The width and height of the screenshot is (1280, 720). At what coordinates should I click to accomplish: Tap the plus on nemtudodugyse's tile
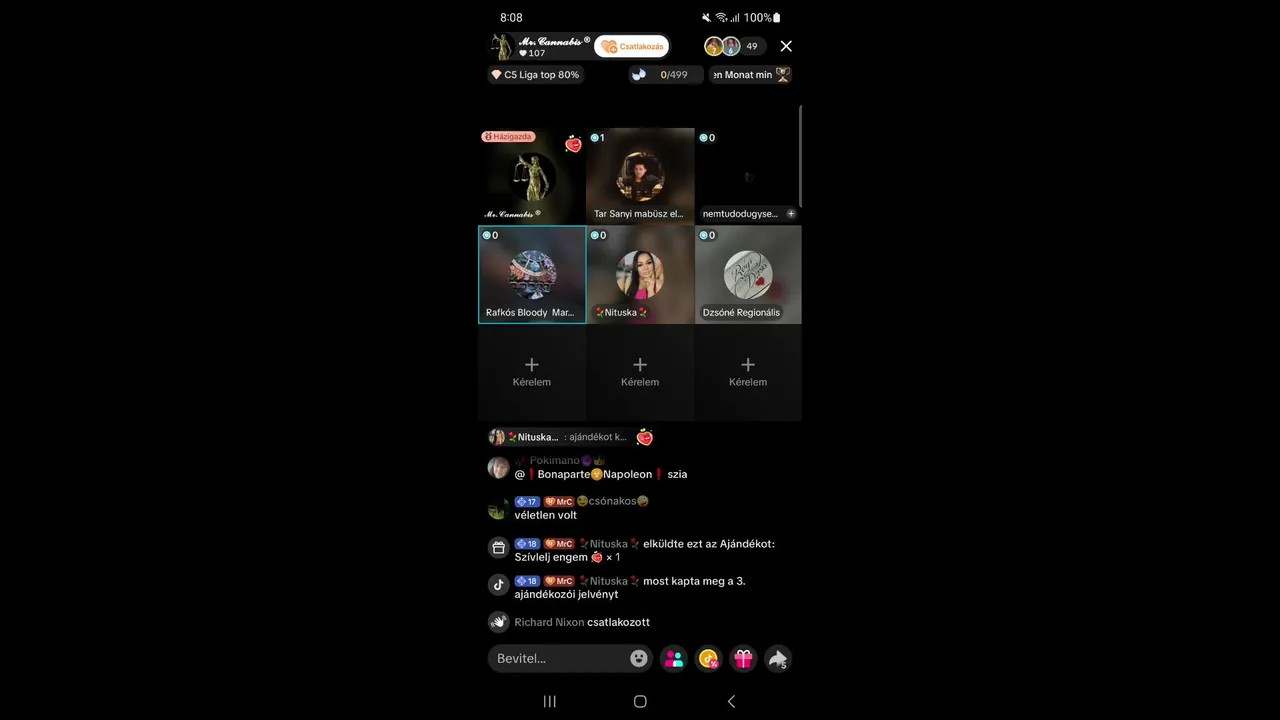coord(791,214)
